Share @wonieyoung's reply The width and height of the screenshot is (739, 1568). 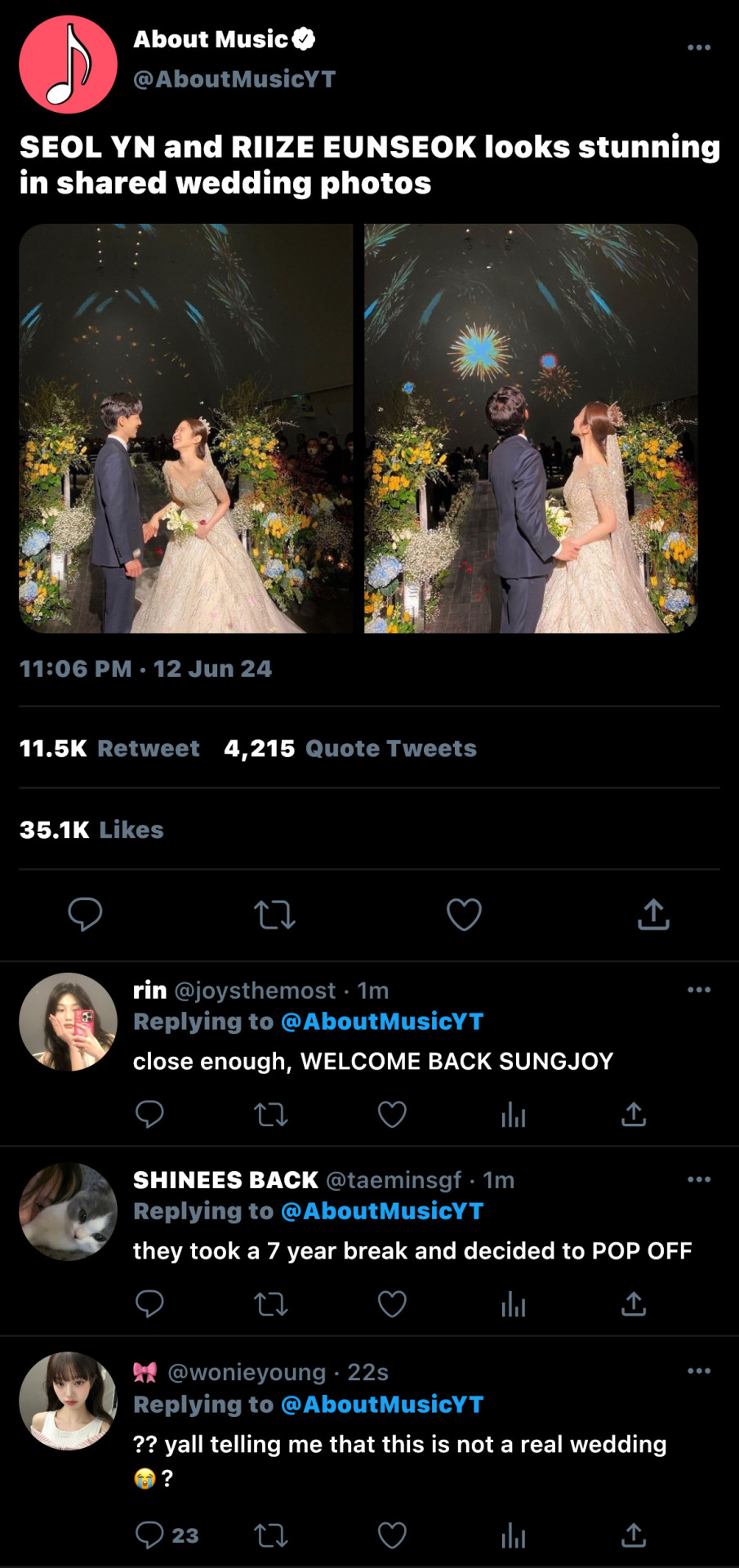(x=634, y=1535)
